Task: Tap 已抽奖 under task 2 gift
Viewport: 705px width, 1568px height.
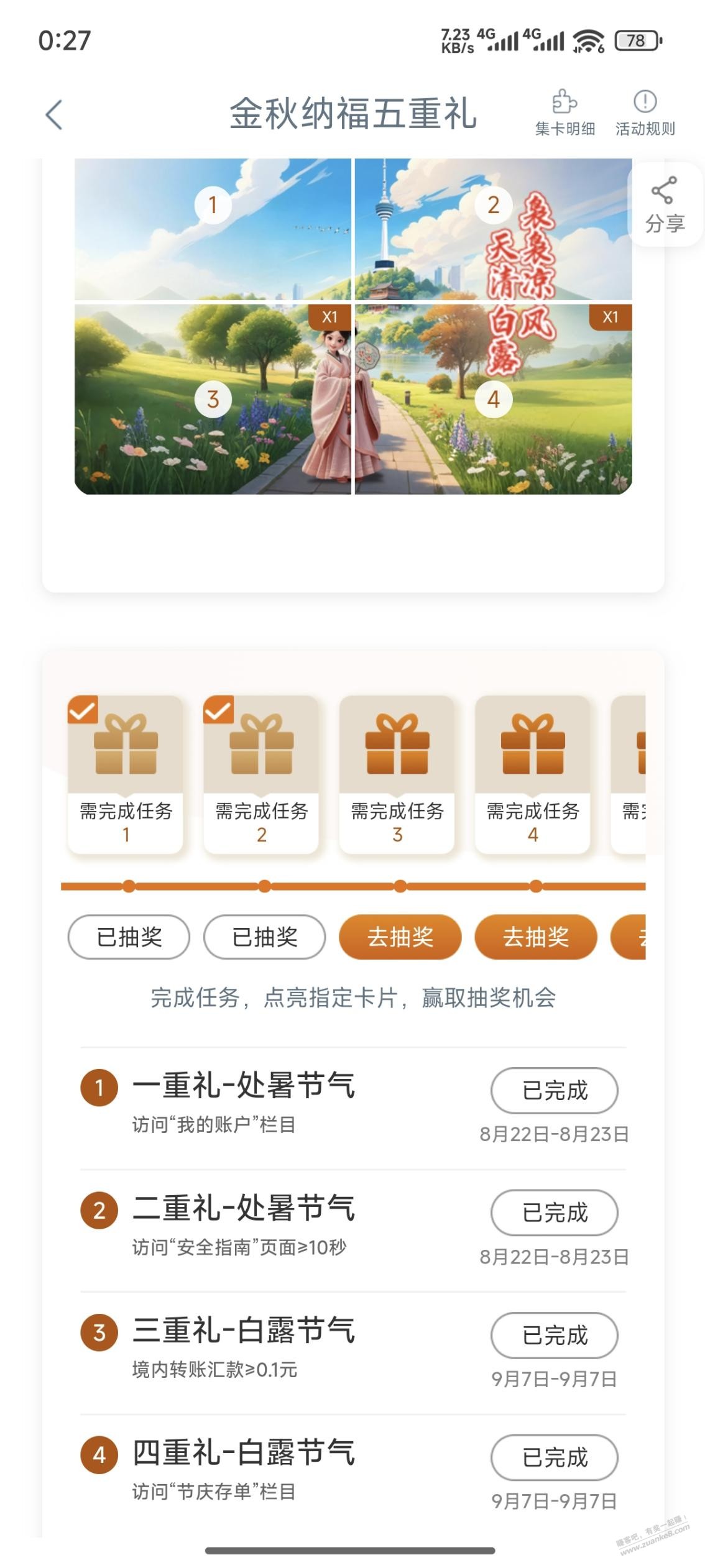Action: click(x=264, y=937)
